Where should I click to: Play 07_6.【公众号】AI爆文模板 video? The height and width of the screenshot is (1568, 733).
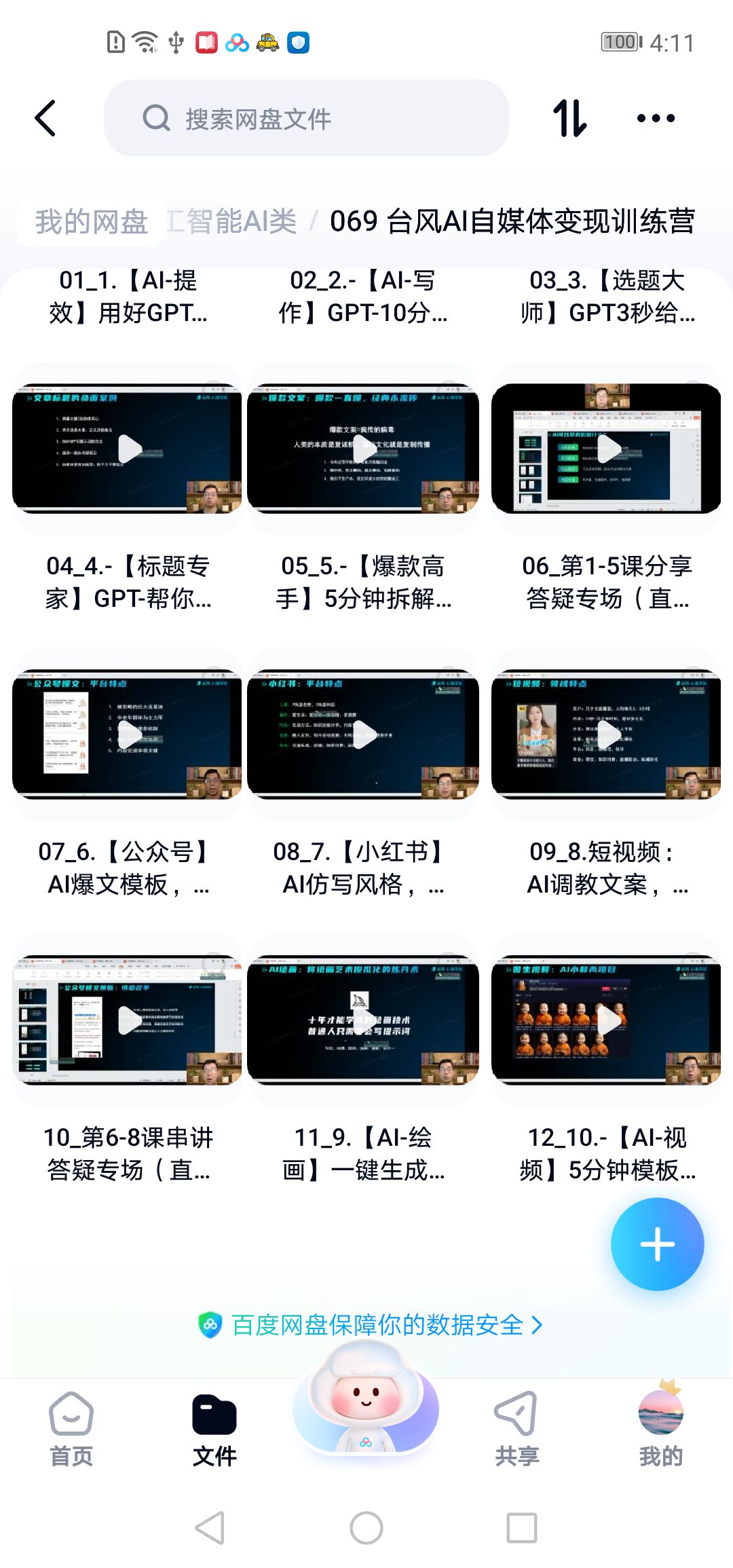tap(128, 734)
